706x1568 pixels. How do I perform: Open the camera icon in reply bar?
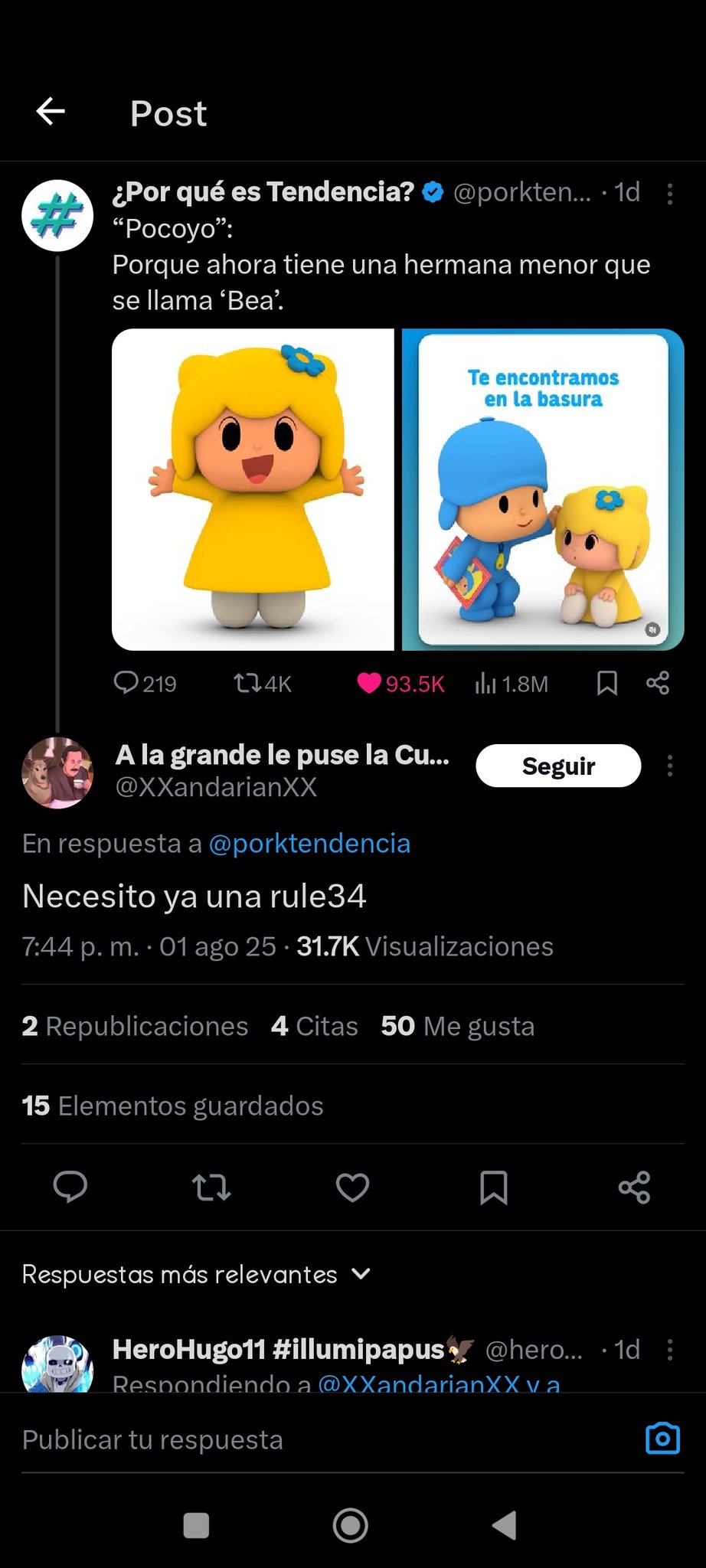(x=663, y=1438)
